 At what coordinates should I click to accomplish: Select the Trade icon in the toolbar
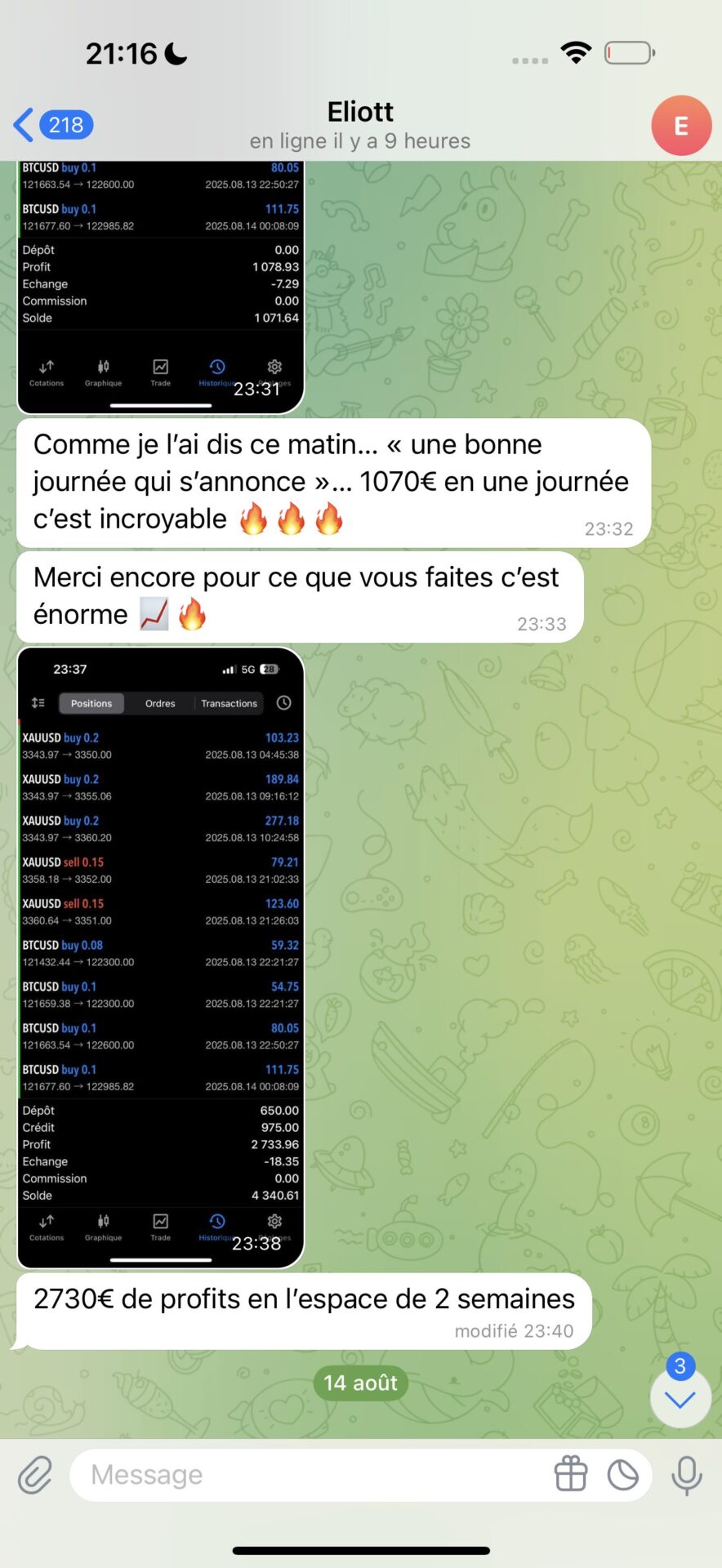click(x=160, y=1222)
